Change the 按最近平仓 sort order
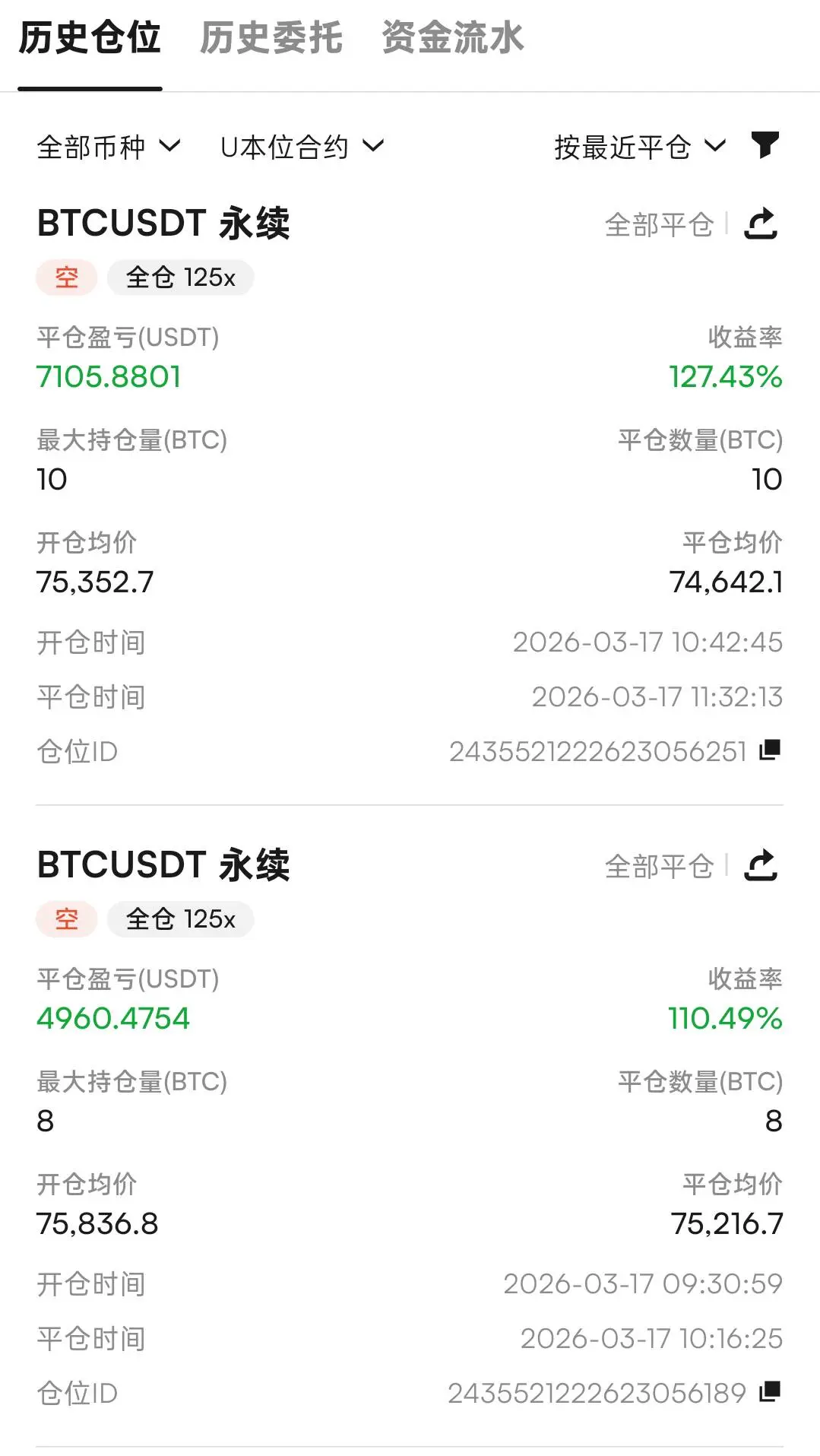 click(640, 147)
